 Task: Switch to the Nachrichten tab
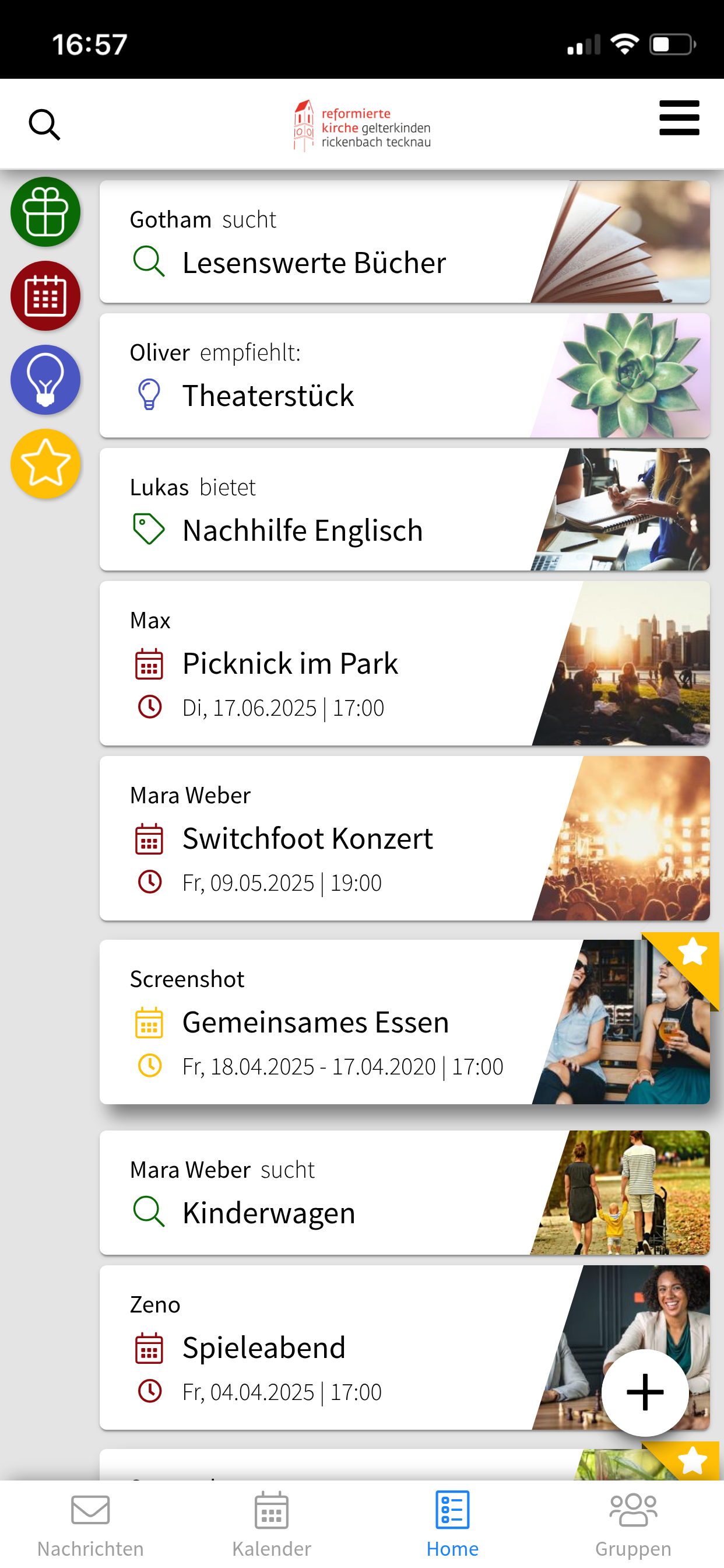point(91,1525)
